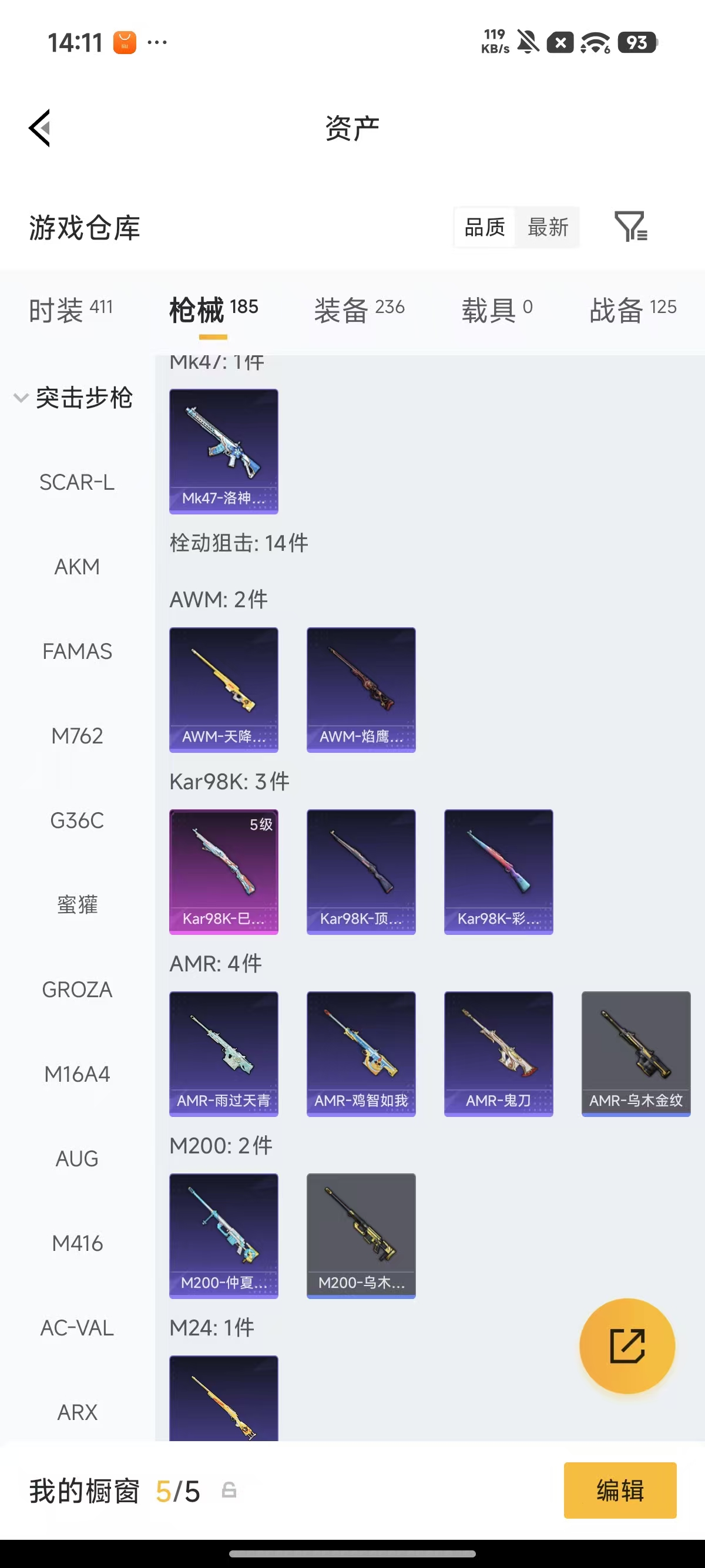705x1568 pixels.
Task: View the AWM-天降 skin
Action: (223, 689)
